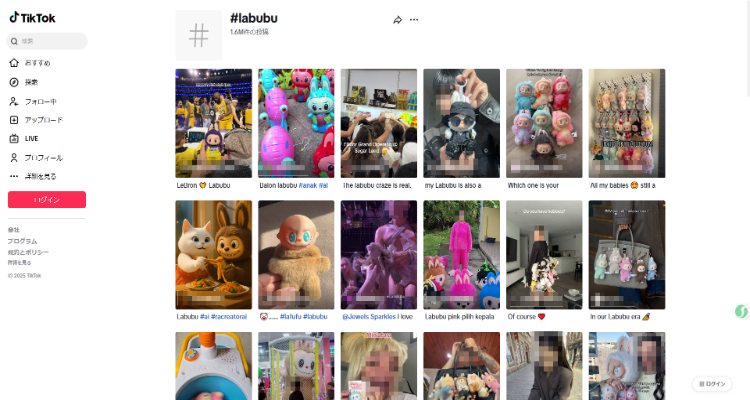This screenshot has height=400, width=750.
Task: Open the 'LeBron Labubu' video
Action: (x=213, y=123)
